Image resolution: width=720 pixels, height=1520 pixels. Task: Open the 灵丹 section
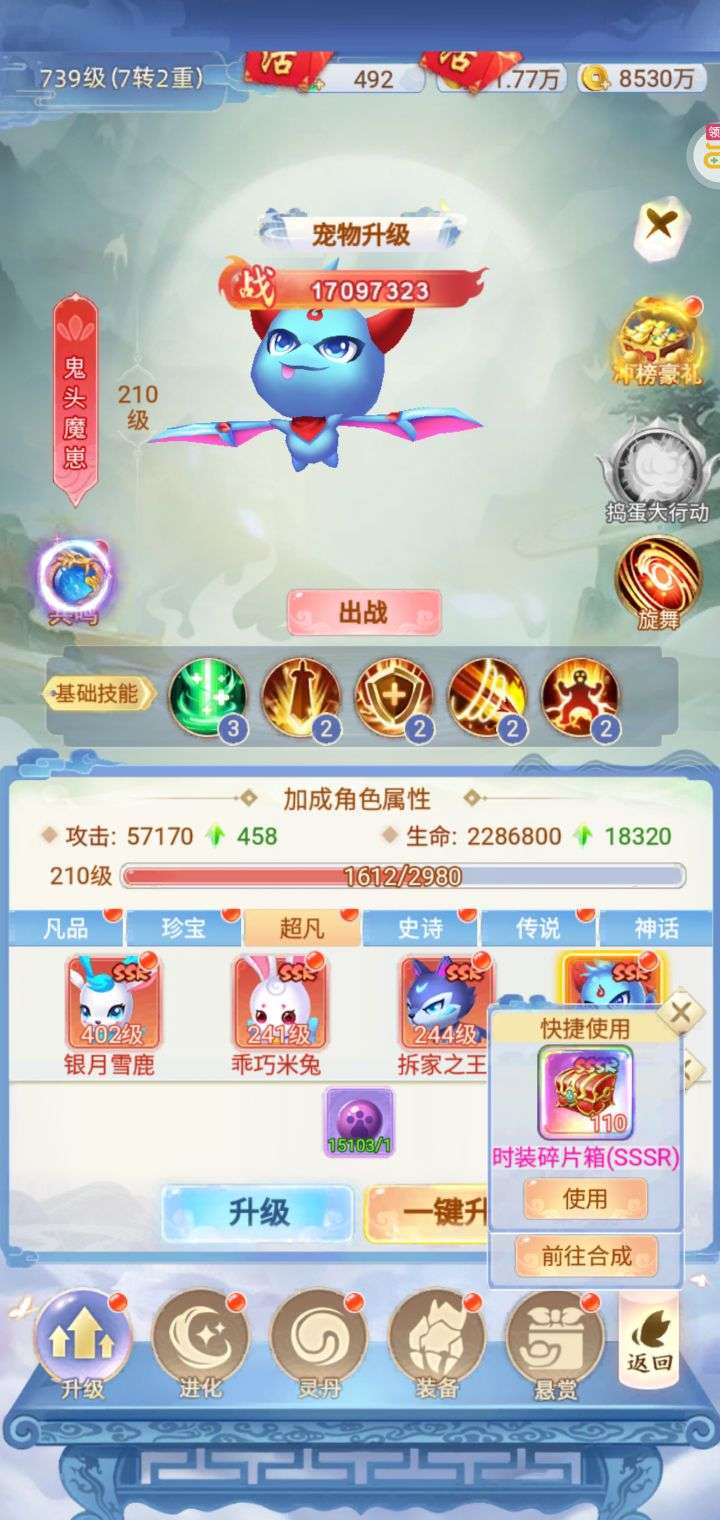318,1340
